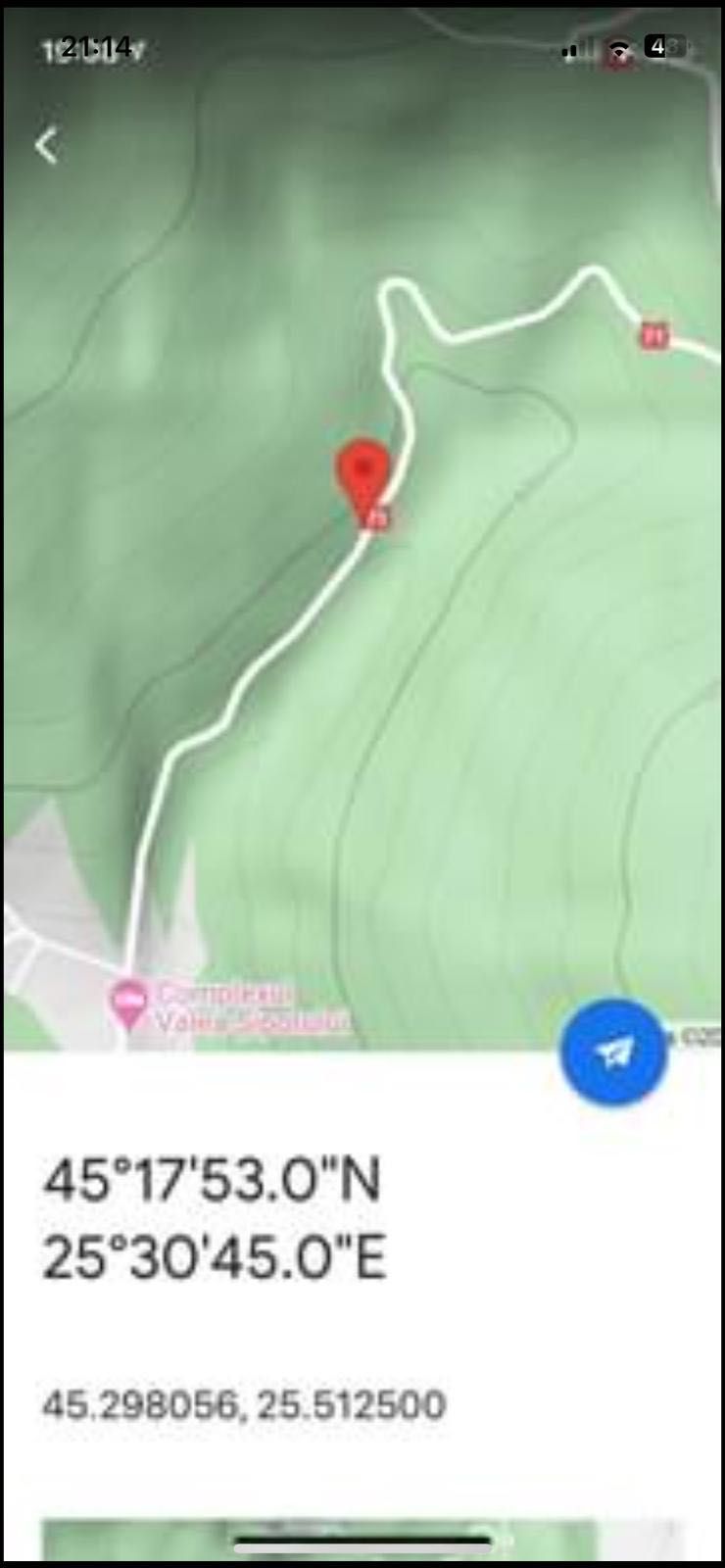Screen dimensions: 725x1568
Task: Go back using the arrow
Action: click(x=46, y=146)
